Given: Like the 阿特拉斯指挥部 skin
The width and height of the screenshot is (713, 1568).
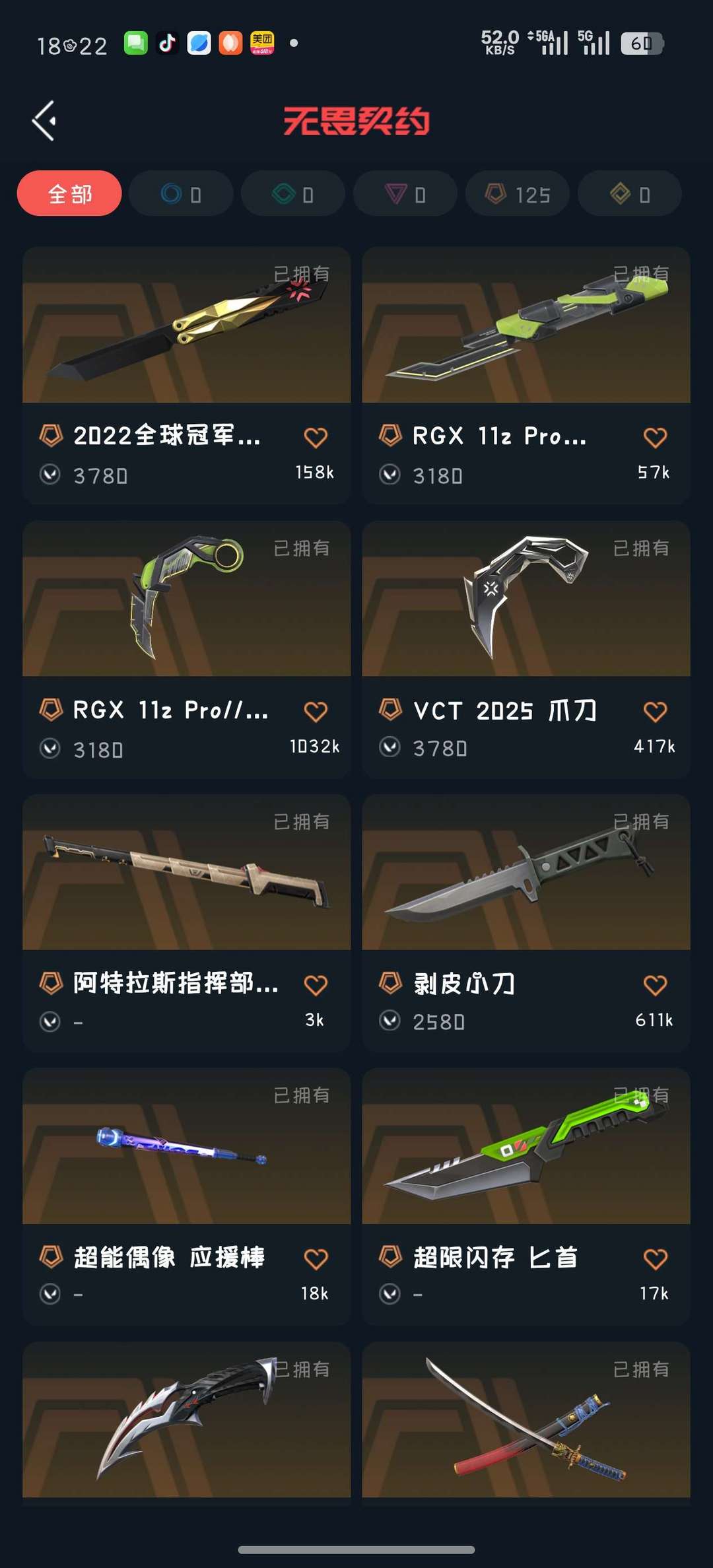Looking at the screenshot, I should click(316, 985).
